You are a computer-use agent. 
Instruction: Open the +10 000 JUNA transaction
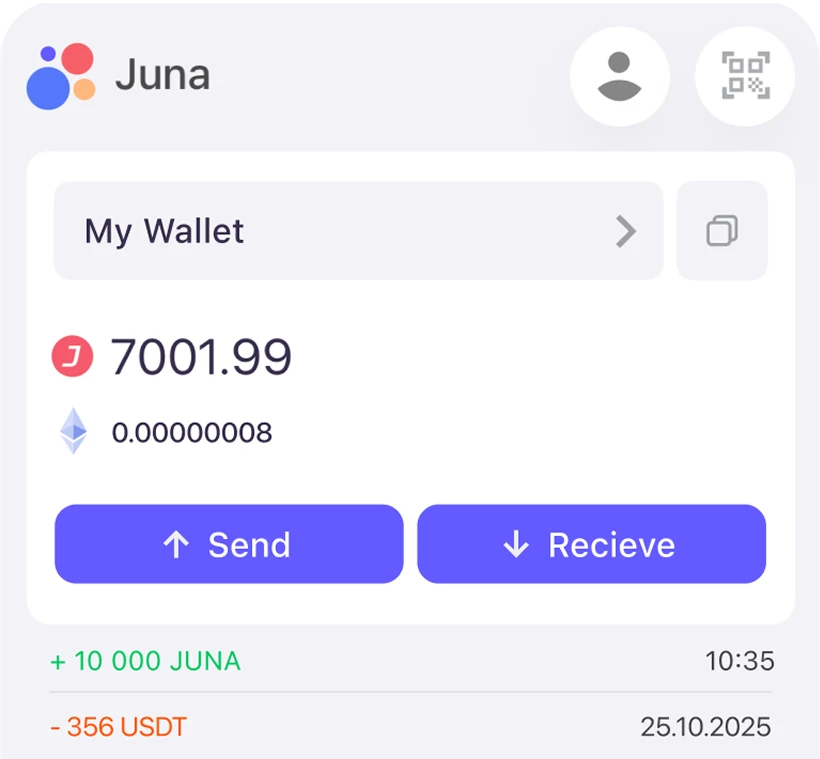(410, 661)
